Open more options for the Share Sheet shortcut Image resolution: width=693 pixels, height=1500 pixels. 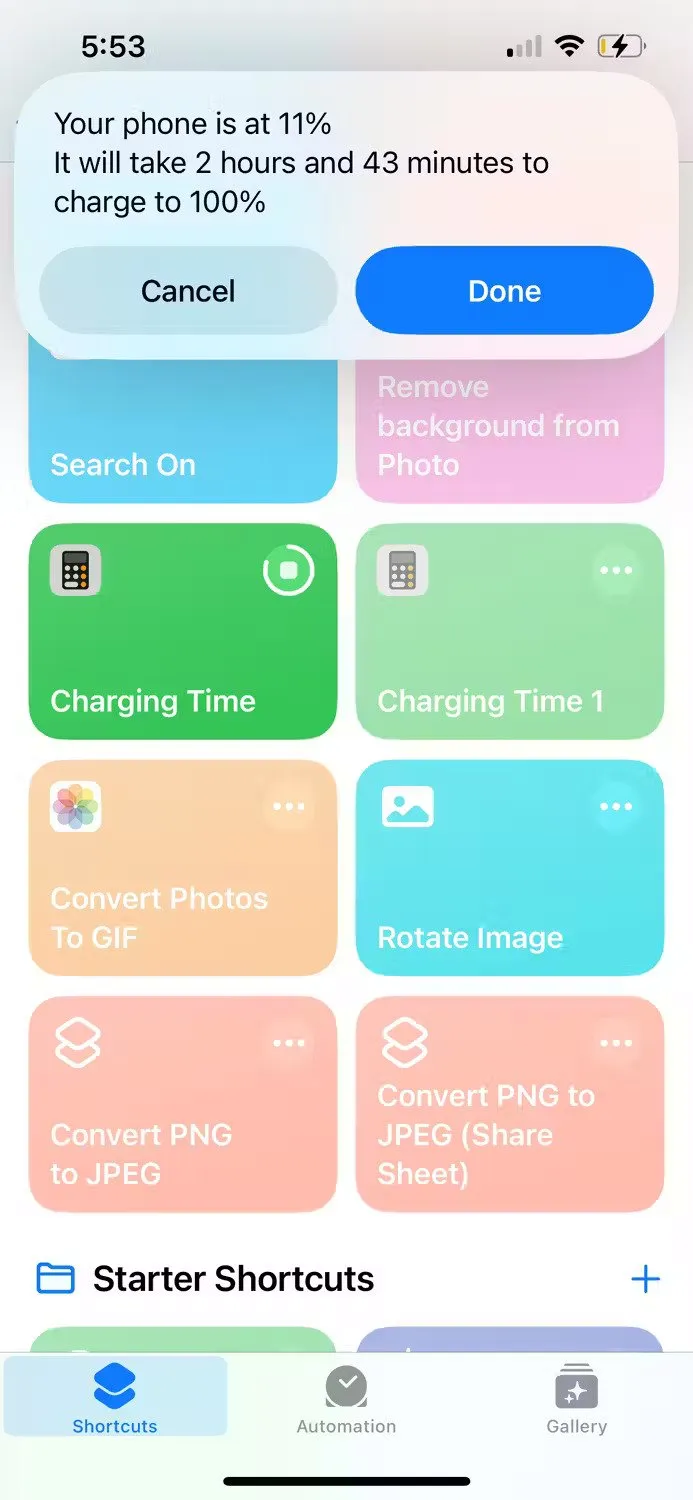616,1044
